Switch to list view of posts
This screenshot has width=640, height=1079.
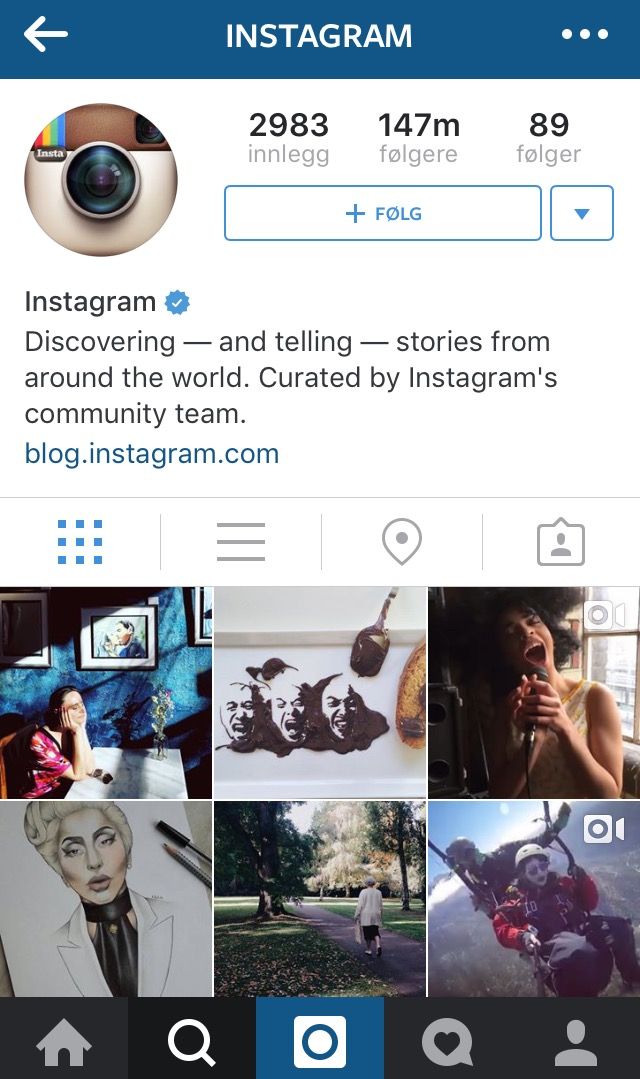[x=241, y=542]
